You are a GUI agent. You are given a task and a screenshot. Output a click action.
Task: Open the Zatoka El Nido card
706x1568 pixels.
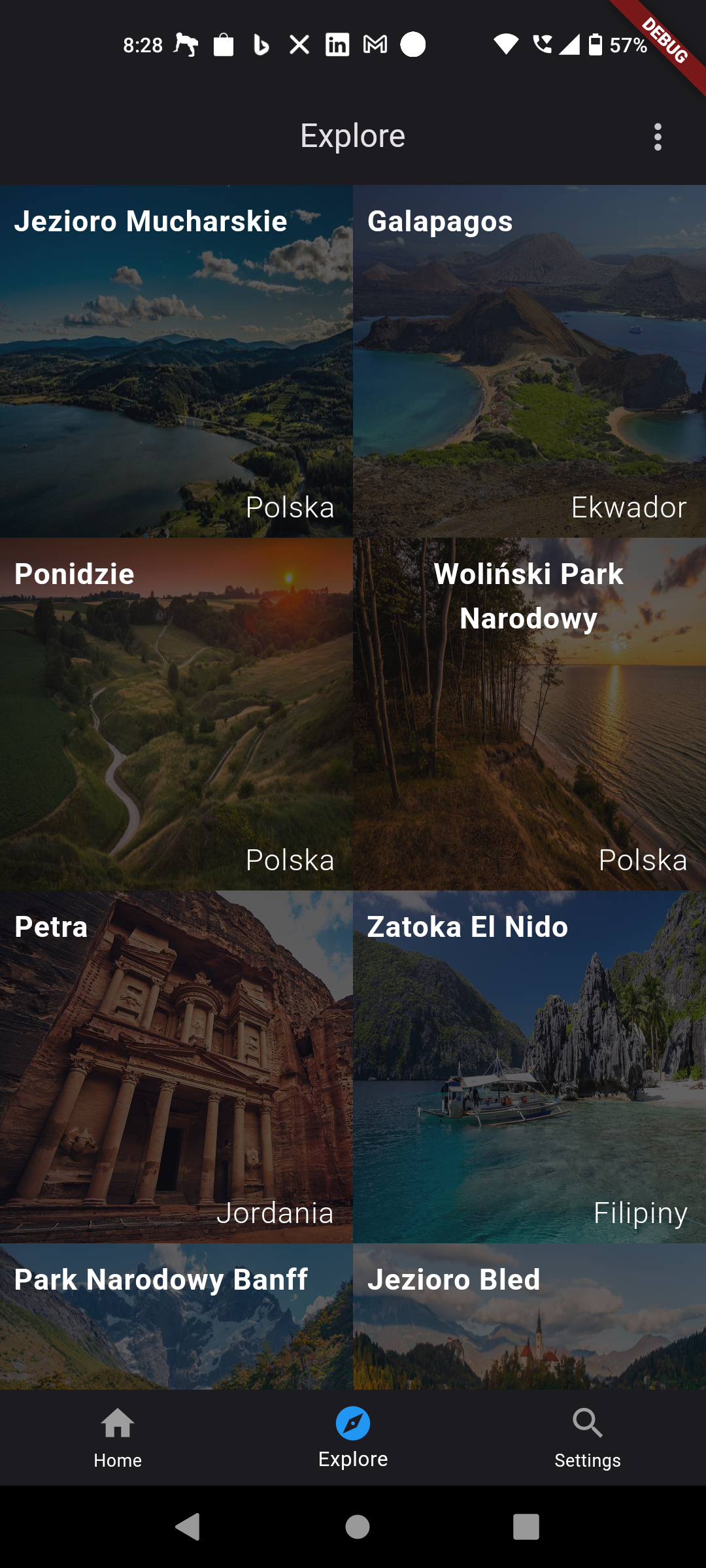click(529, 1067)
